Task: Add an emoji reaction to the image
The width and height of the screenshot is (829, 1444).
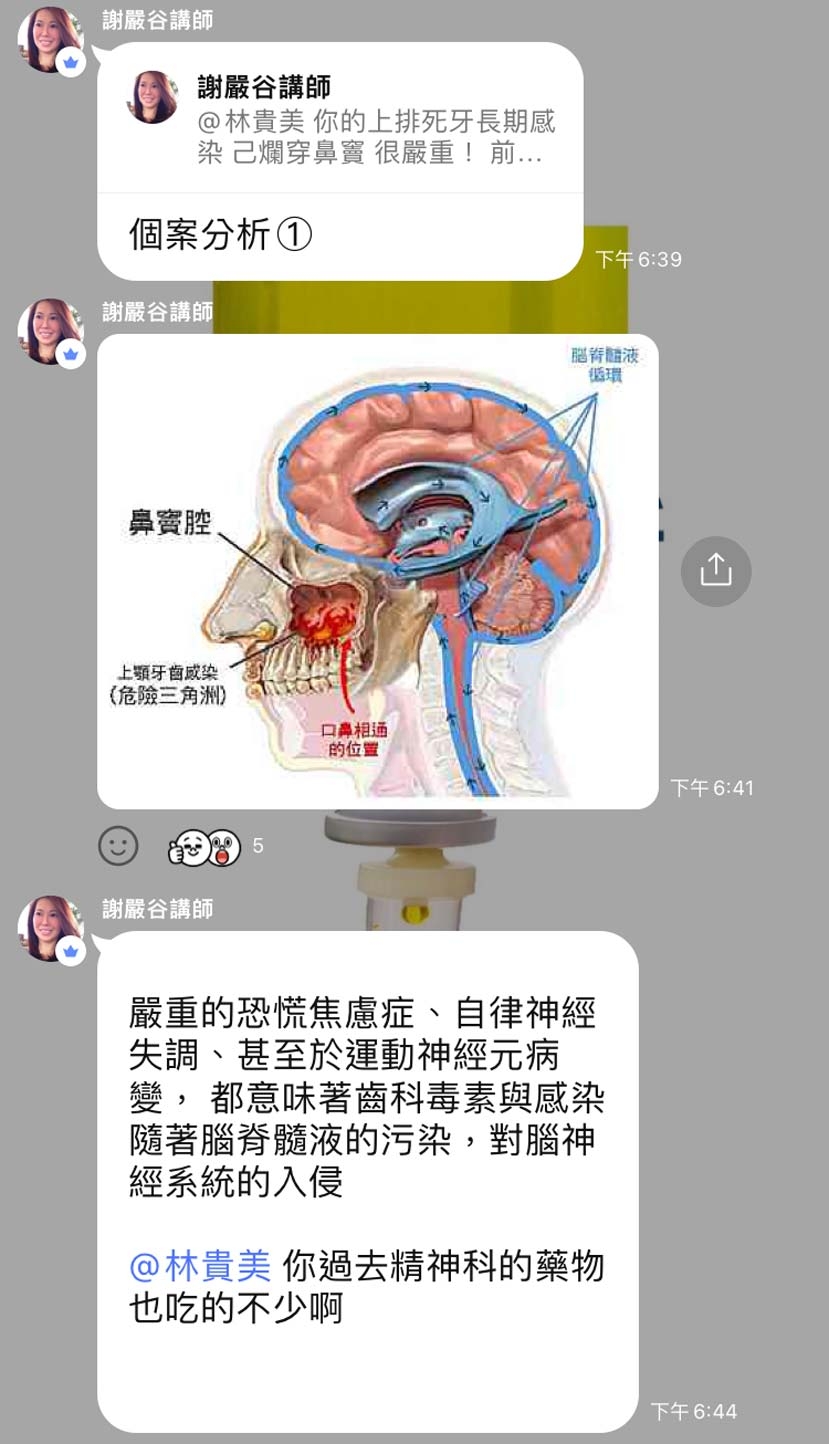Action: (x=118, y=846)
